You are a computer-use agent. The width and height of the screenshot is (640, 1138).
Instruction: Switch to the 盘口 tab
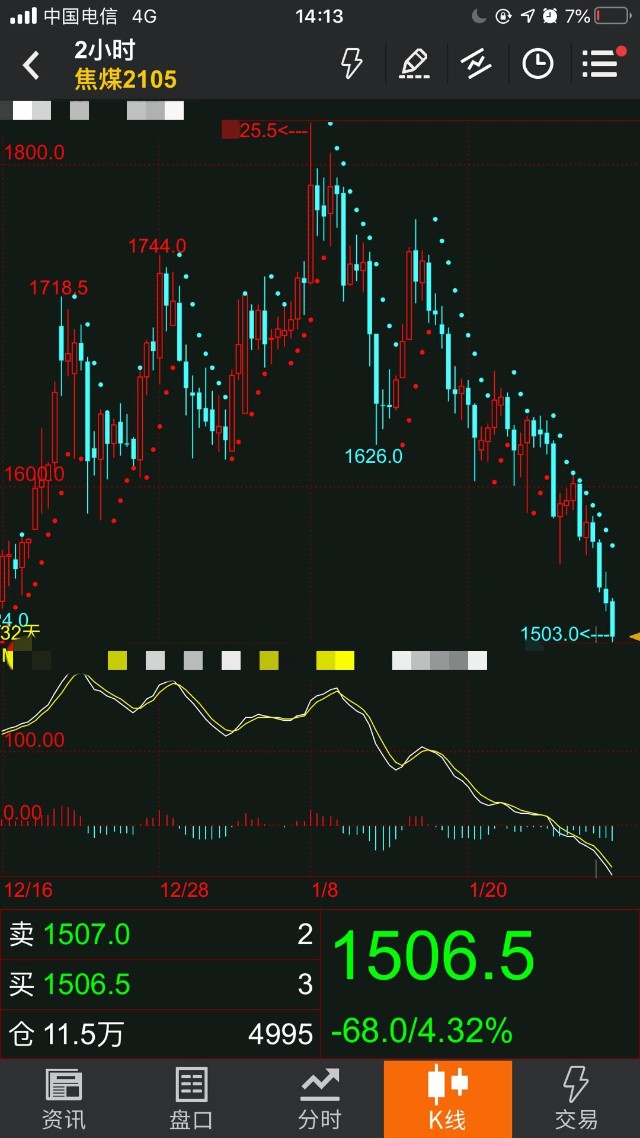pyautogui.click(x=192, y=1098)
